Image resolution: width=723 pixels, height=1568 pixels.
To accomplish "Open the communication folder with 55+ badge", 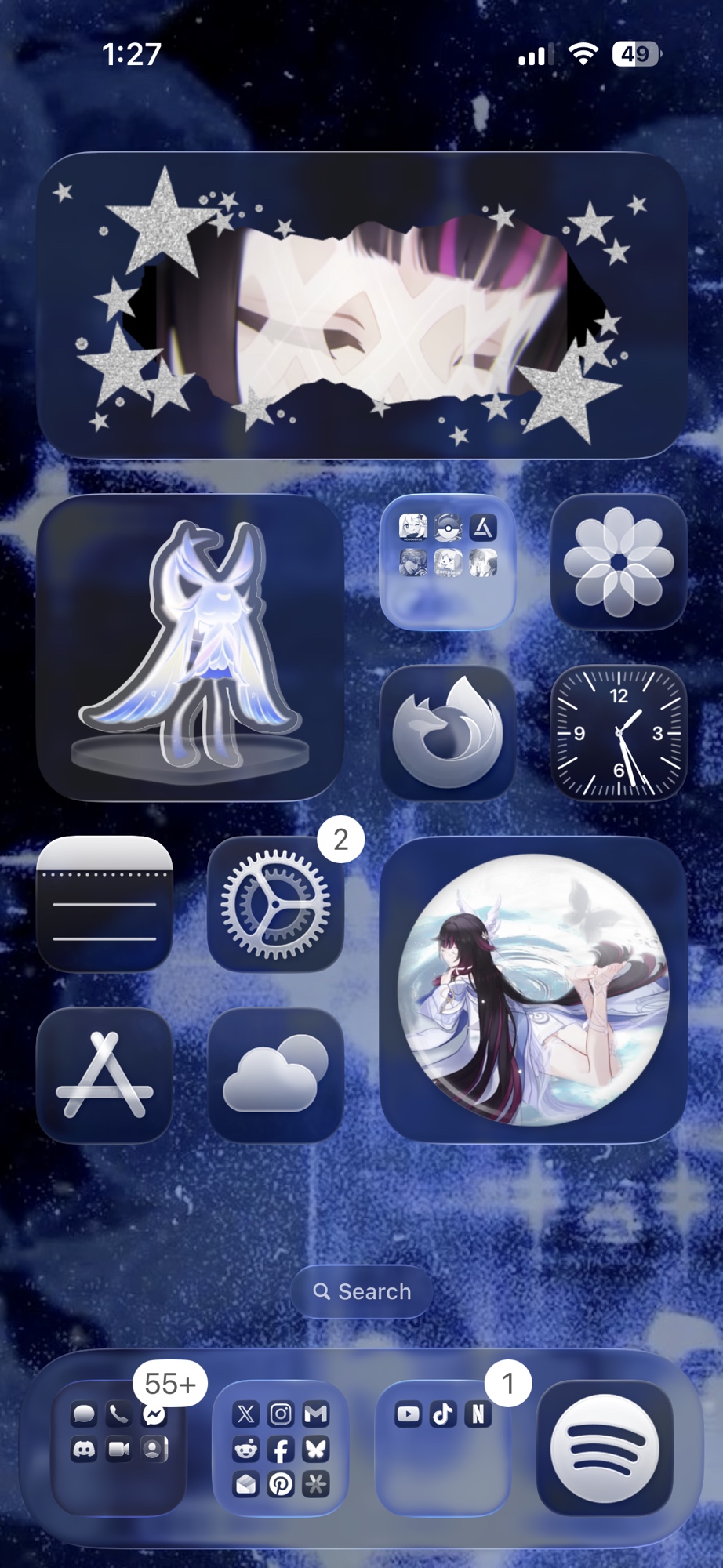I will click(118, 1448).
